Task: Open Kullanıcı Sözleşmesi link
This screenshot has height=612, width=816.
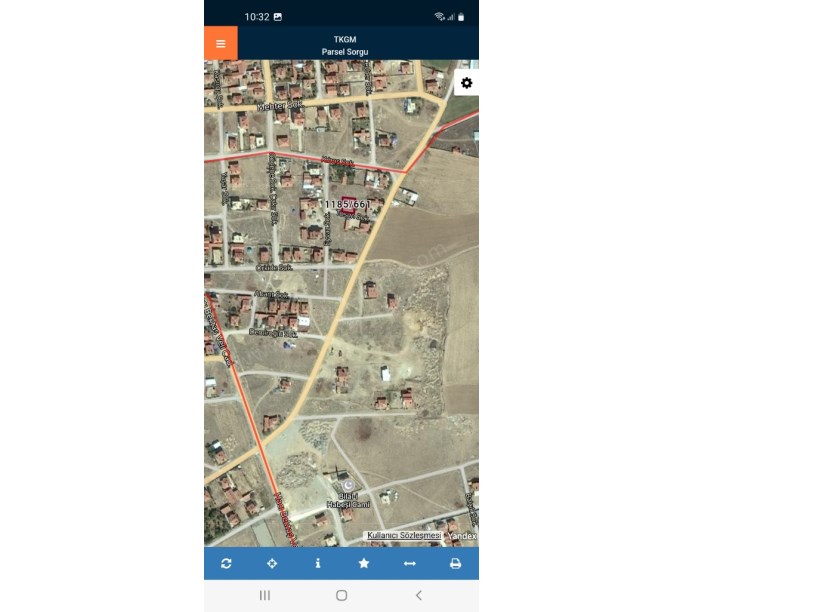Action: (x=404, y=535)
